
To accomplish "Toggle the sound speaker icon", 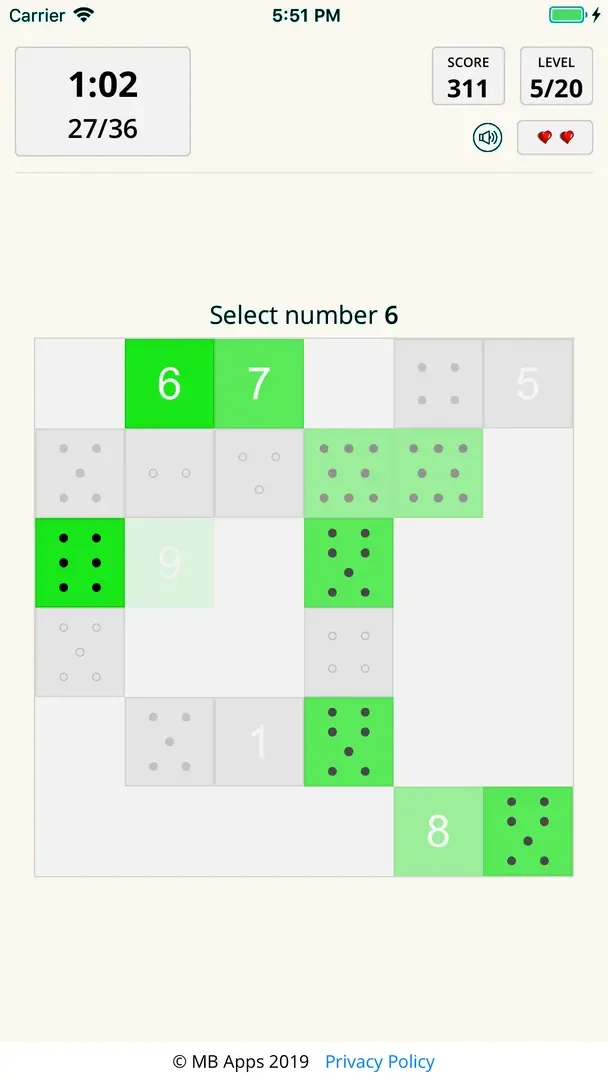I will pyautogui.click(x=487, y=137).
